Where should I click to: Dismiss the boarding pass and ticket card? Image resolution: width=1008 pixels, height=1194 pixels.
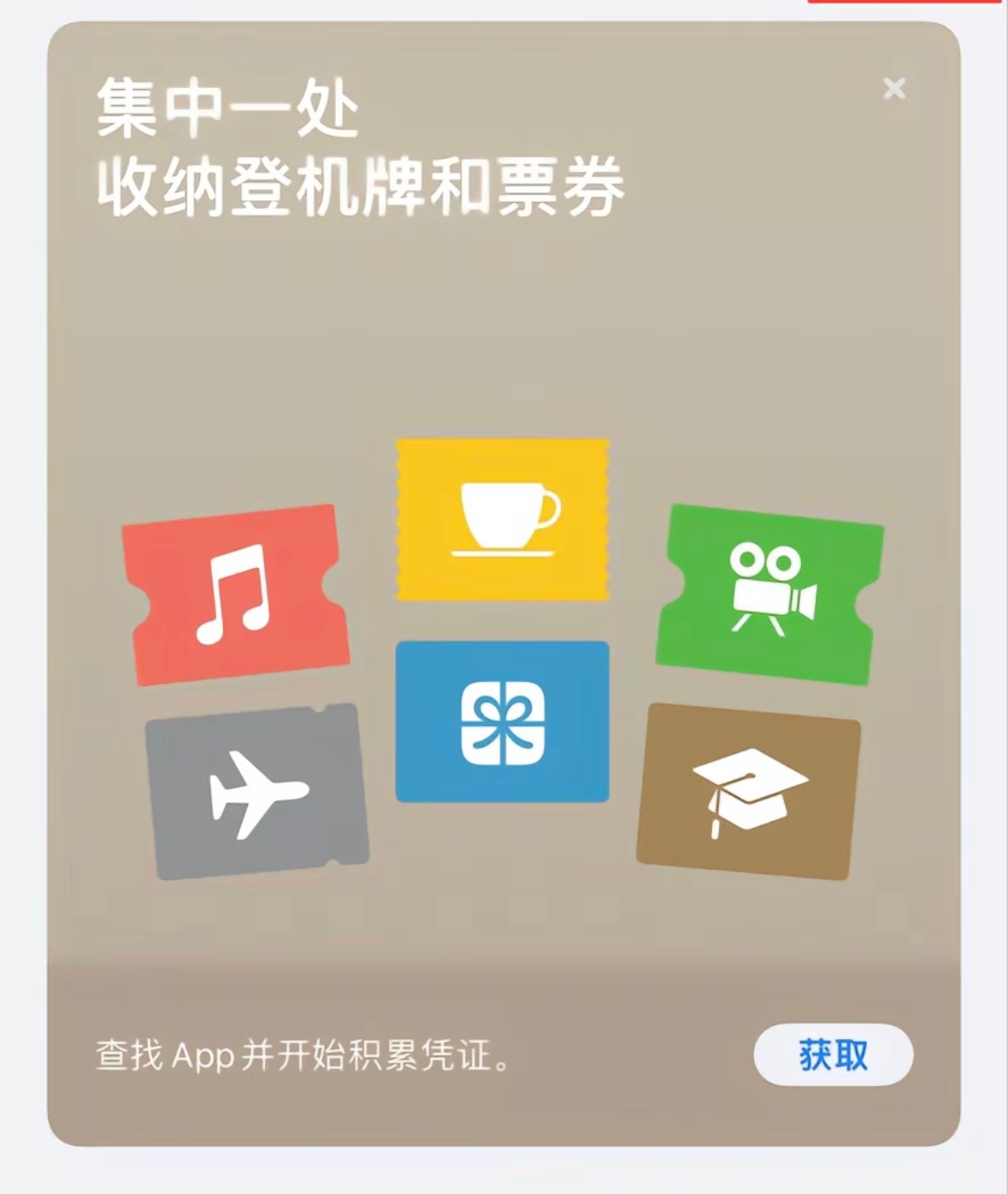(894, 88)
